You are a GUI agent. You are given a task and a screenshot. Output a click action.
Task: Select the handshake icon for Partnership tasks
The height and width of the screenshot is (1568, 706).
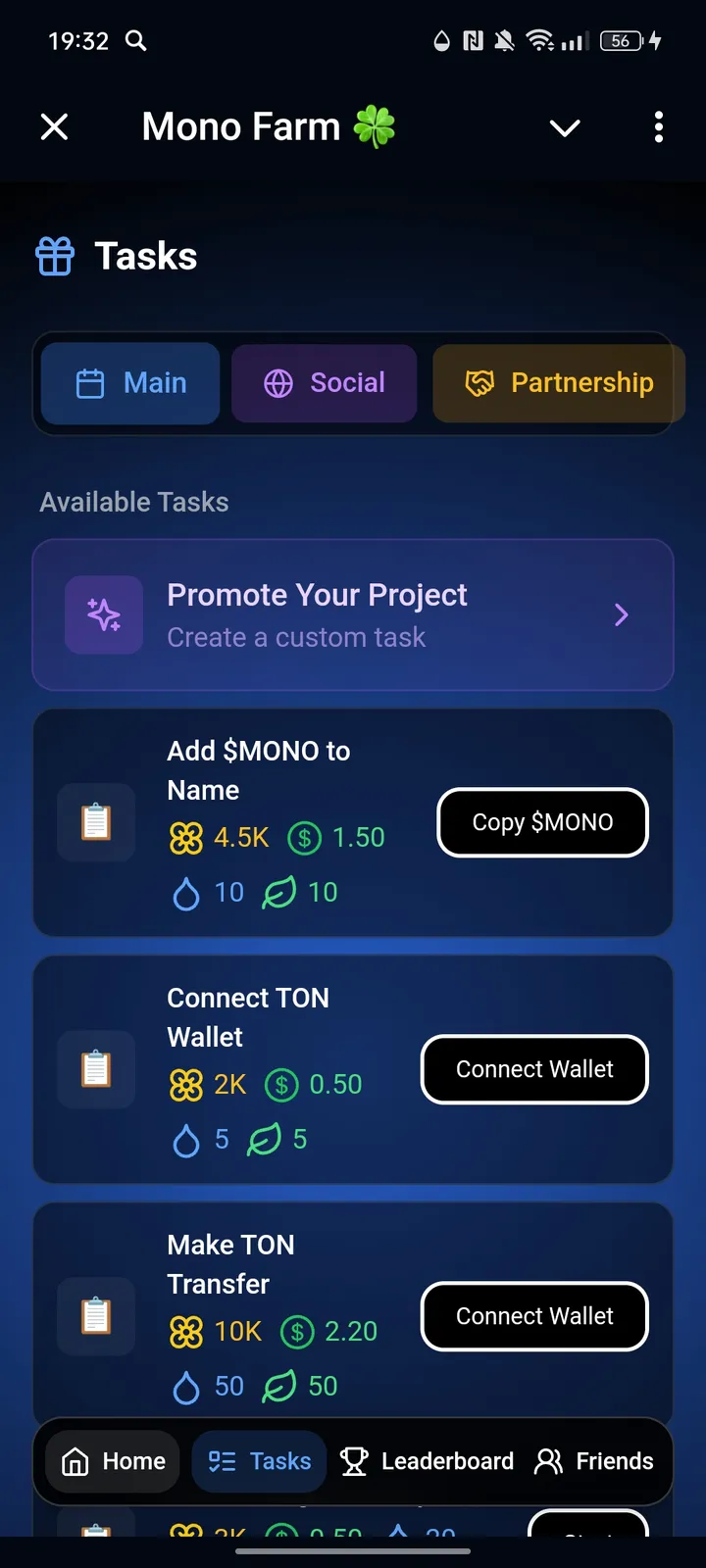pos(479,383)
